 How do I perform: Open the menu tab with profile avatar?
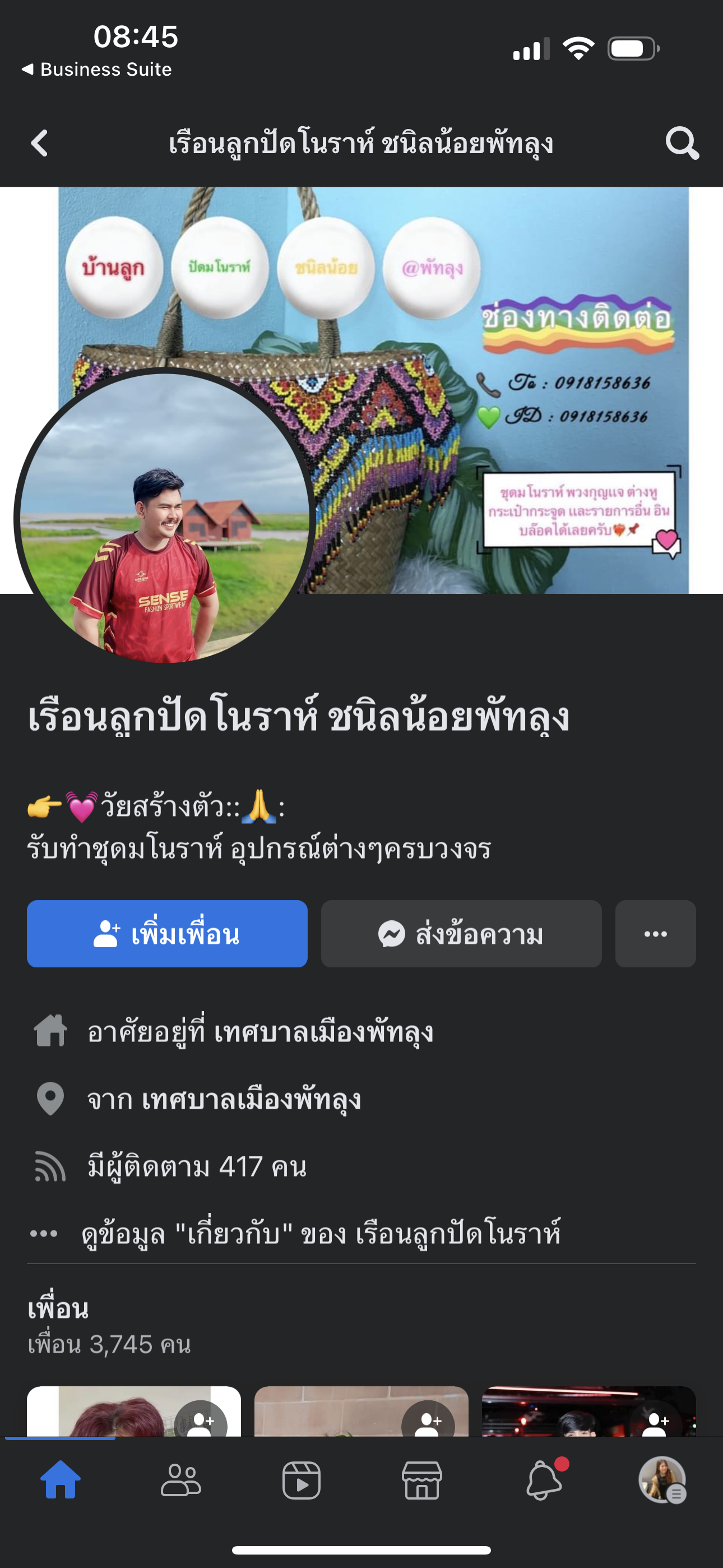coord(662,1481)
